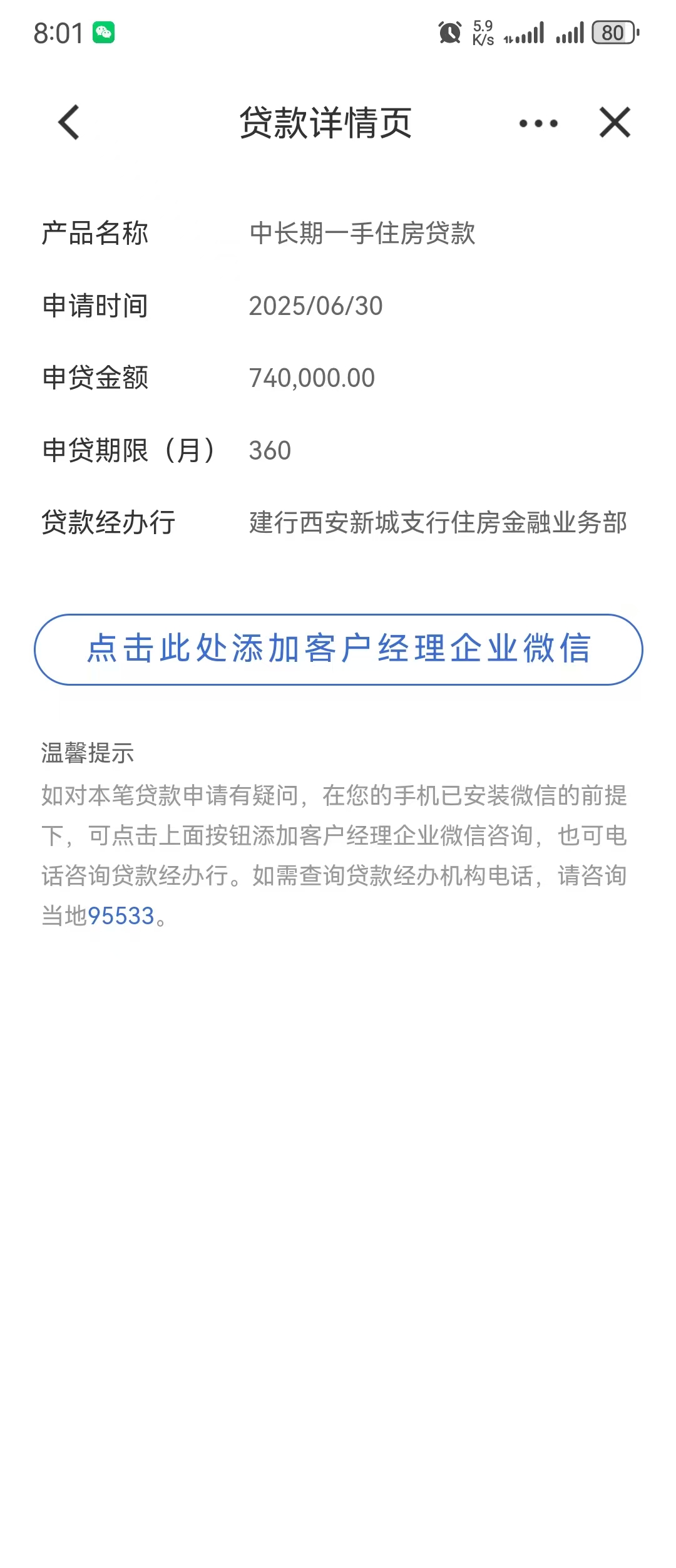The height and width of the screenshot is (1568, 676).
Task: Close the loan details mini program
Action: pyautogui.click(x=615, y=122)
